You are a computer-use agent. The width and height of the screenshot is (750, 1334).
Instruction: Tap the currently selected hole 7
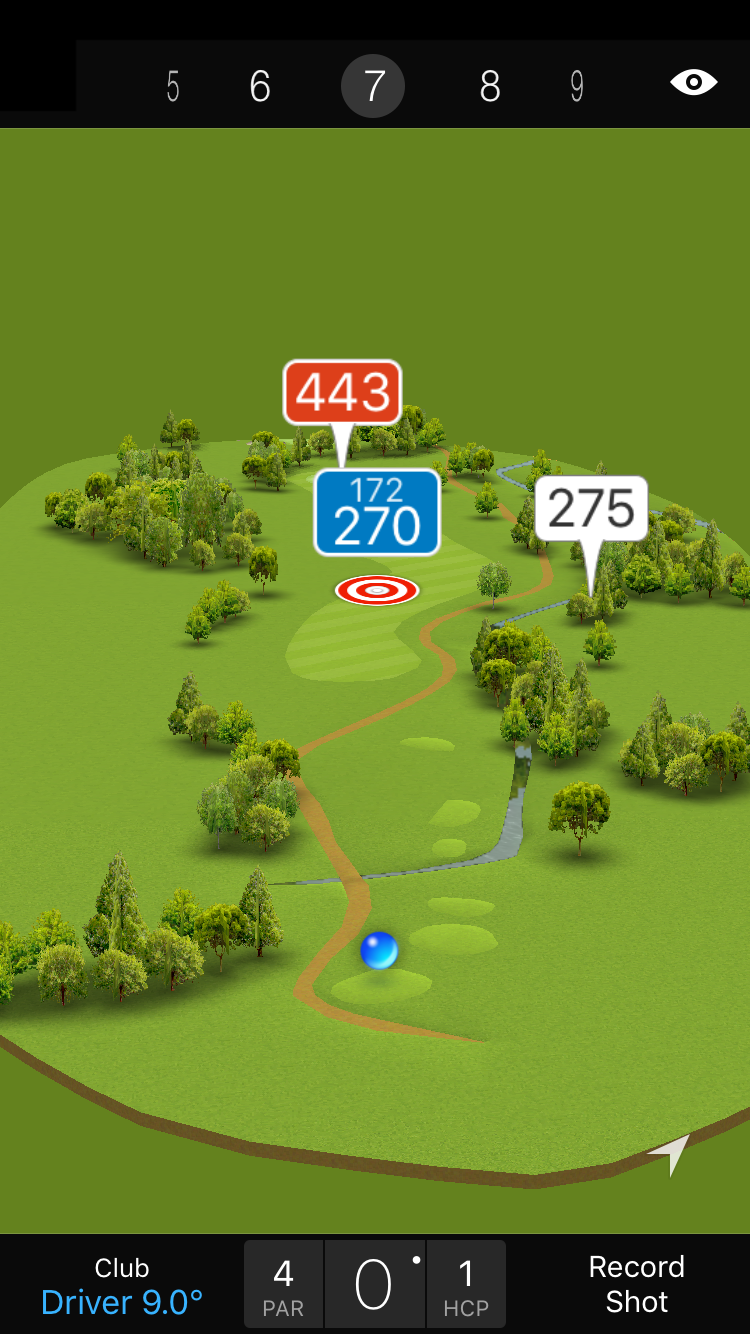point(373,87)
